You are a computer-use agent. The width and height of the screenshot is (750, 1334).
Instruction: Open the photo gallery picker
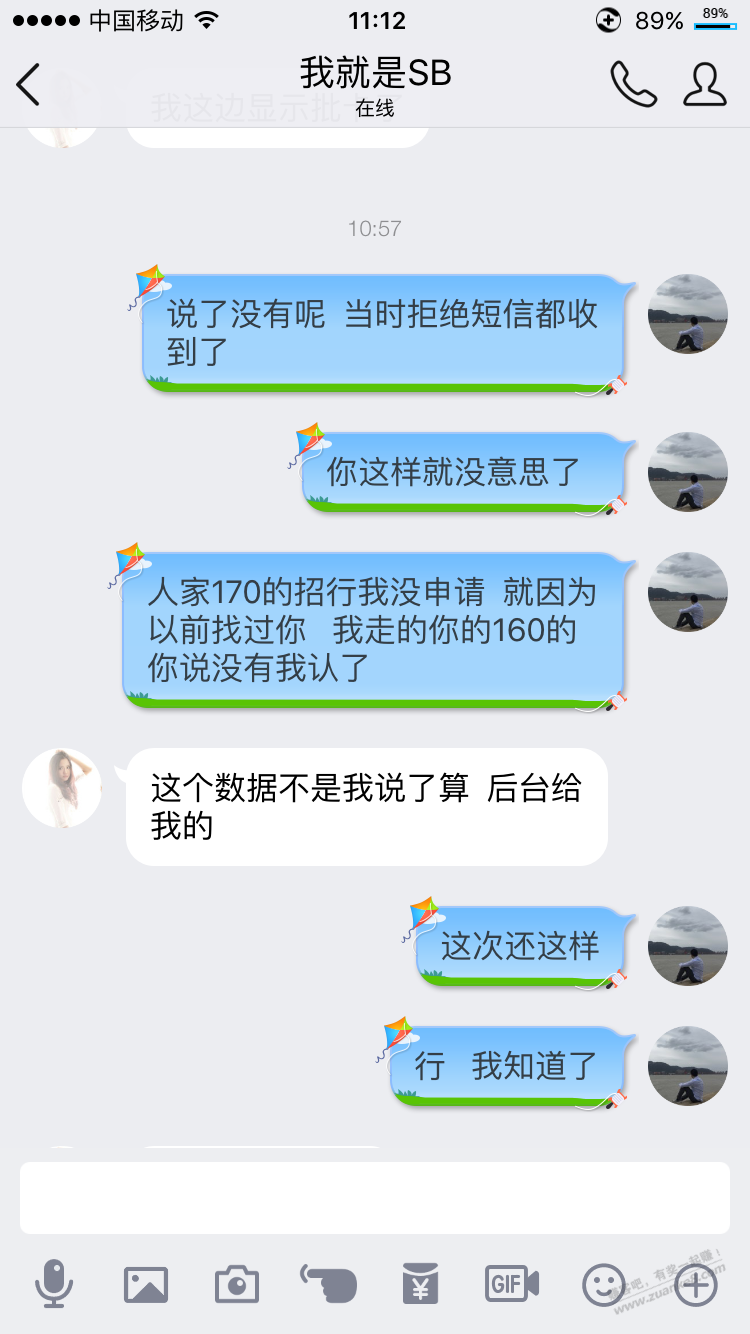tap(146, 1284)
